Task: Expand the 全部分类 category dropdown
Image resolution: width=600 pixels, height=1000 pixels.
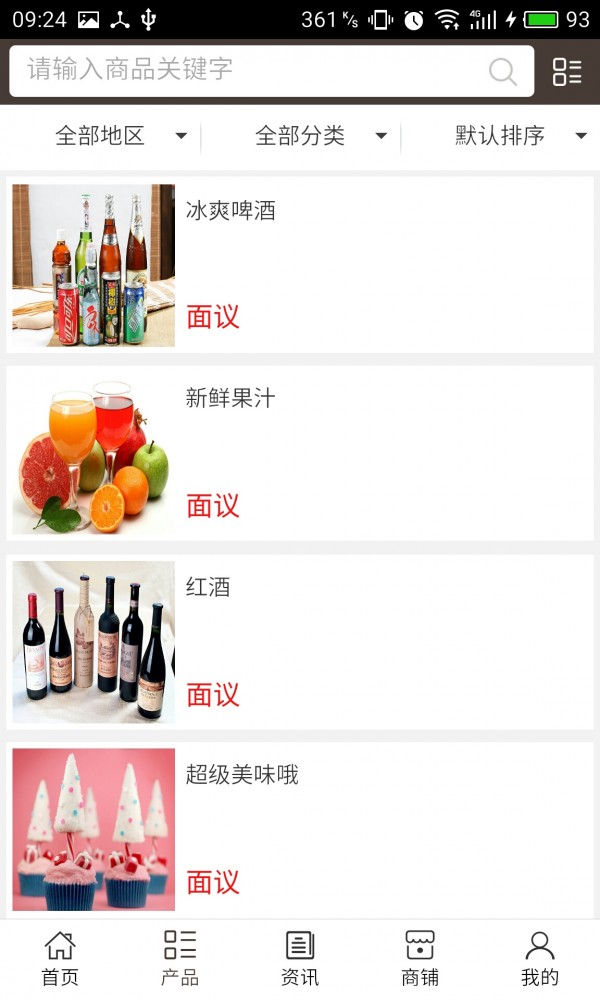Action: (320, 136)
